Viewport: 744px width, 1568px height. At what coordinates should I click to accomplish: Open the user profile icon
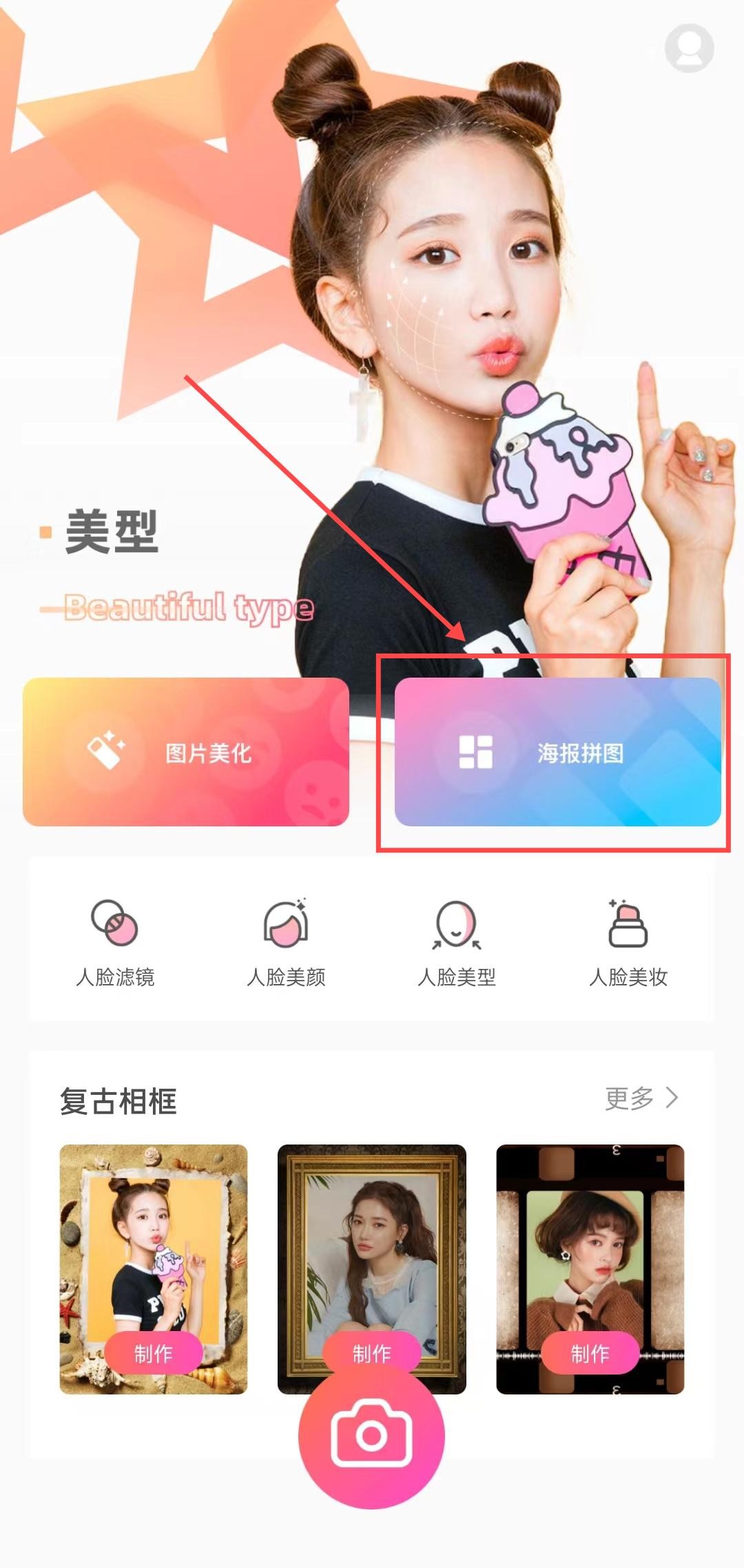pyautogui.click(x=689, y=48)
